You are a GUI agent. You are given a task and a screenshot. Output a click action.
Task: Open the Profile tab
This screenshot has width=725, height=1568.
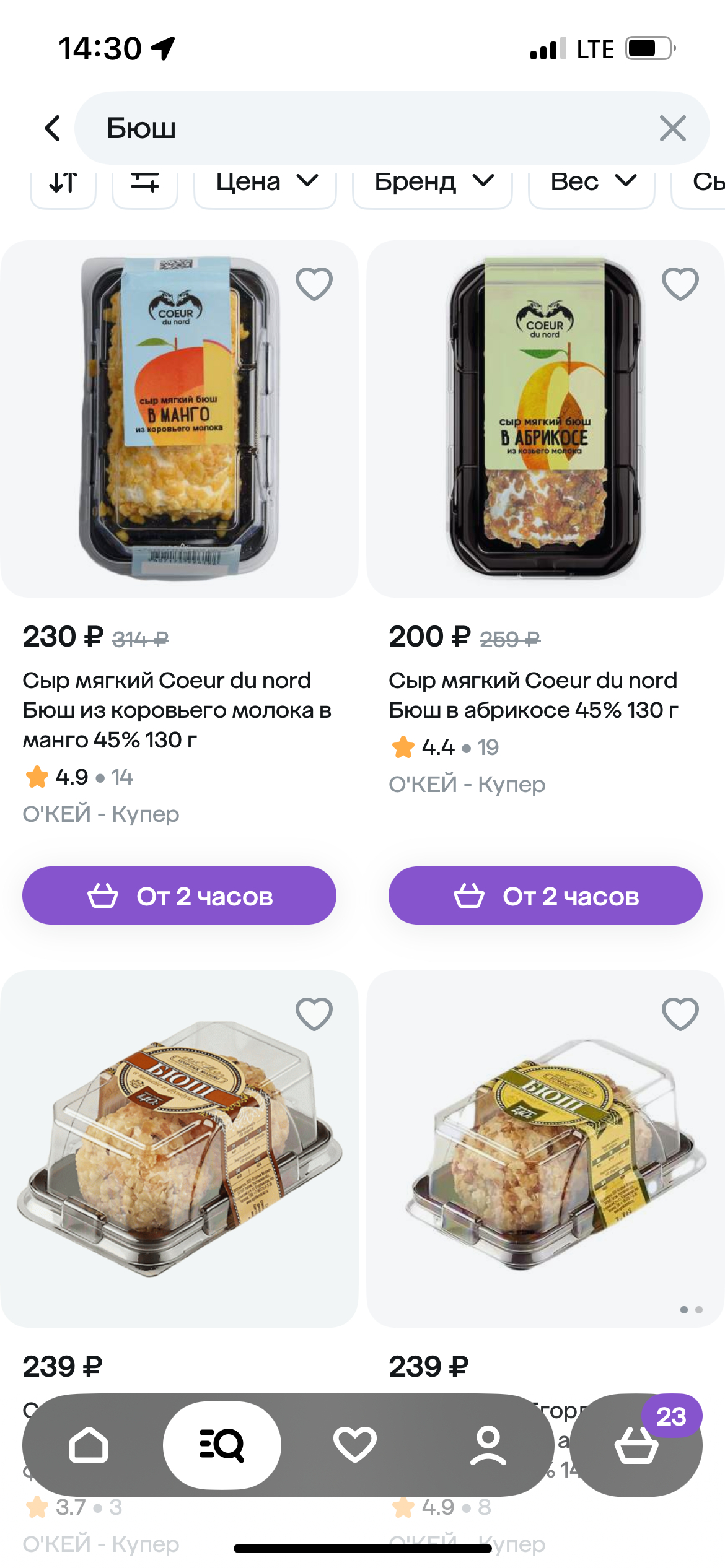tap(488, 1445)
